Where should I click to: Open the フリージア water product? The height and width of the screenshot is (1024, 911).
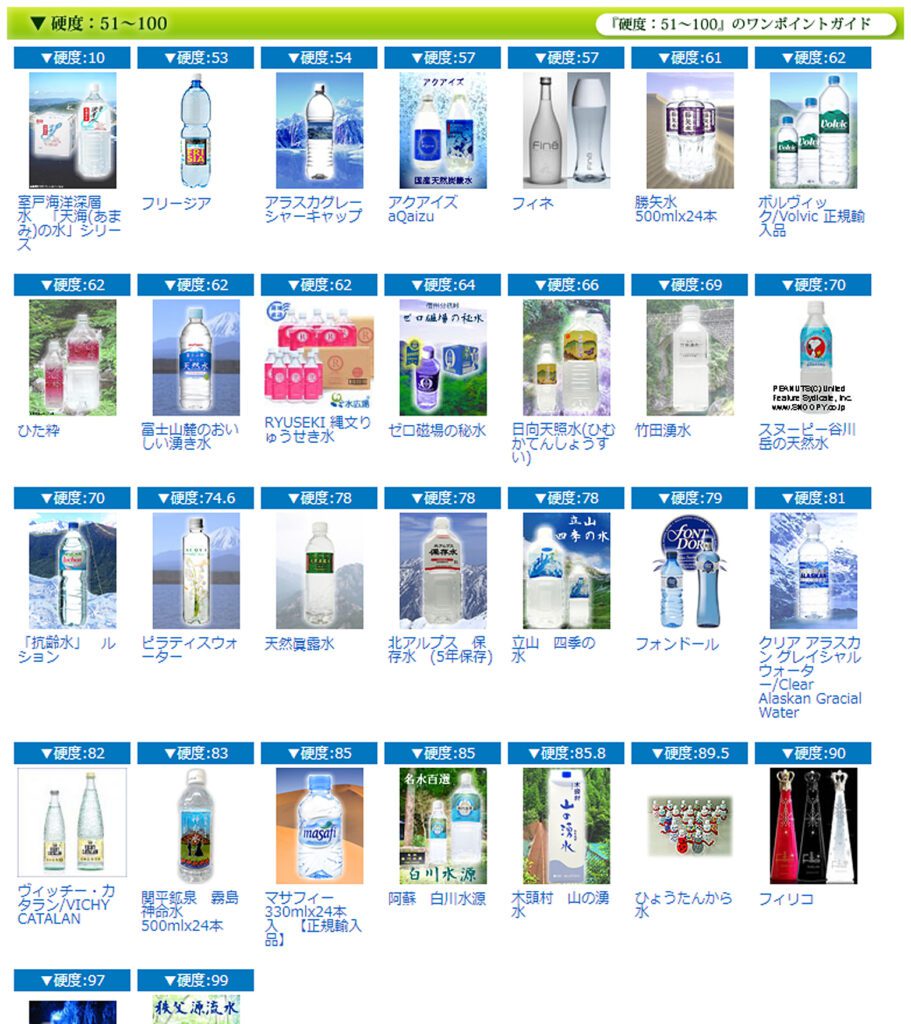176,203
